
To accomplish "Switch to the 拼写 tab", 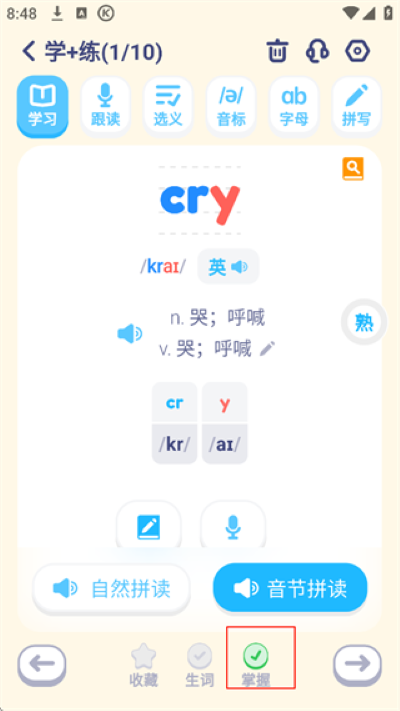I will tap(356, 107).
